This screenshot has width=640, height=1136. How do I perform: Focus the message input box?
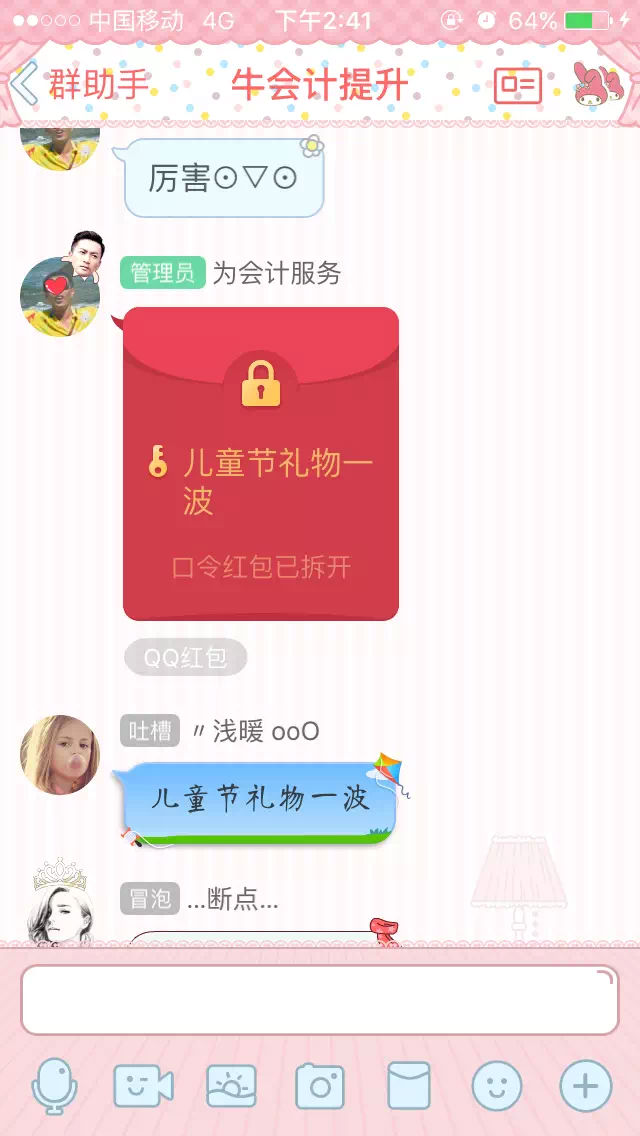[x=319, y=999]
